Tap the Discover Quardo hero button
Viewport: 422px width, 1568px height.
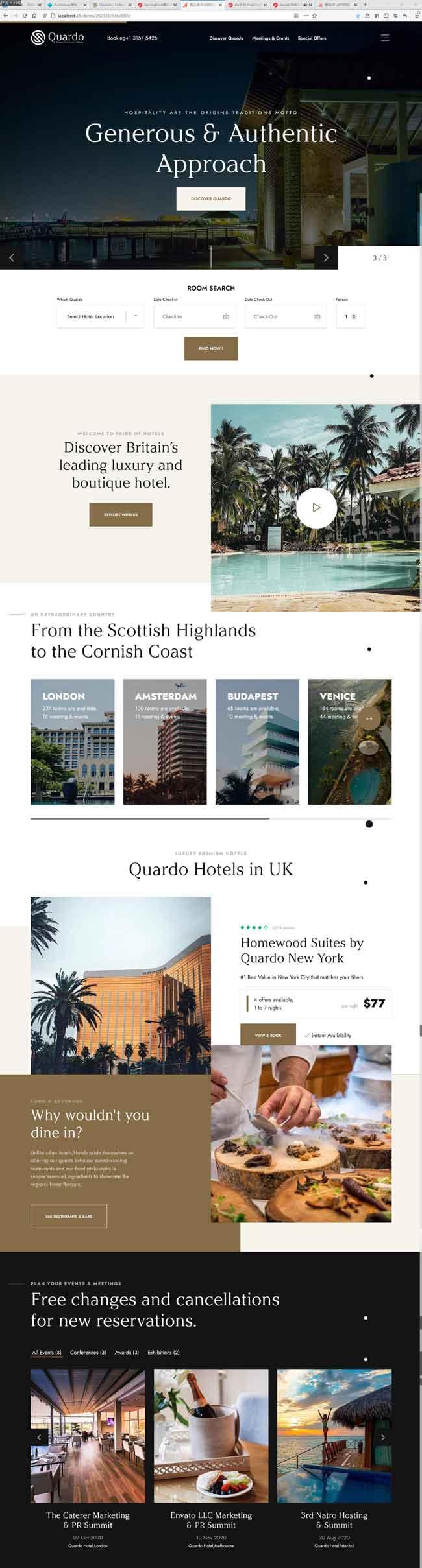[x=210, y=198]
